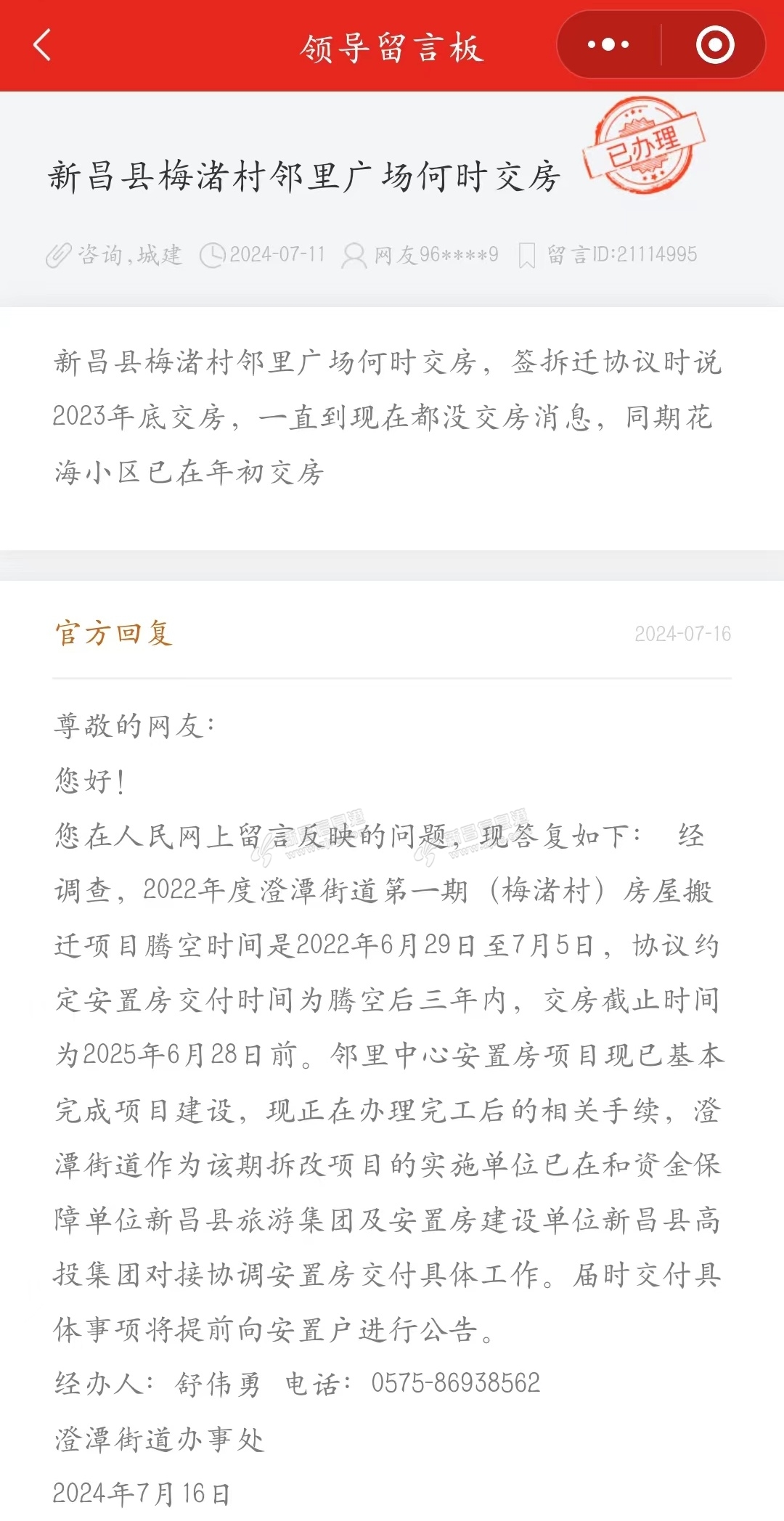Screen dimensions: 784x1521
Task: Close the mini program with the circle button
Action: (x=714, y=45)
